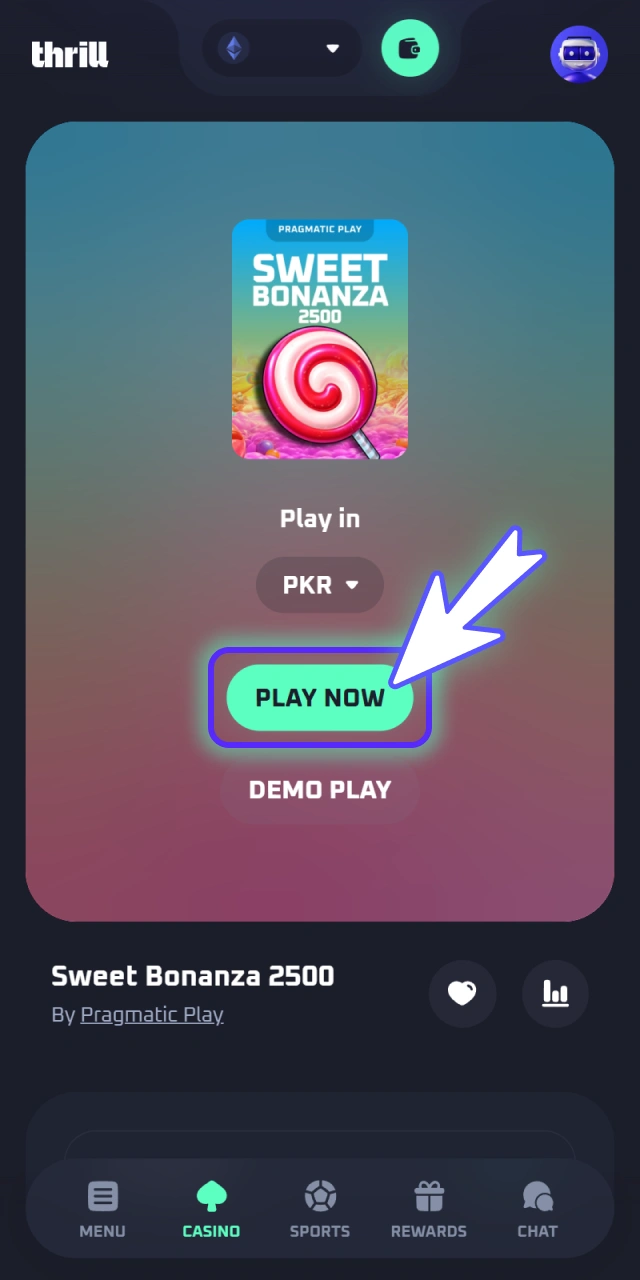The height and width of the screenshot is (1280, 640).
Task: Tap the Play Now button
Action: pyautogui.click(x=320, y=698)
